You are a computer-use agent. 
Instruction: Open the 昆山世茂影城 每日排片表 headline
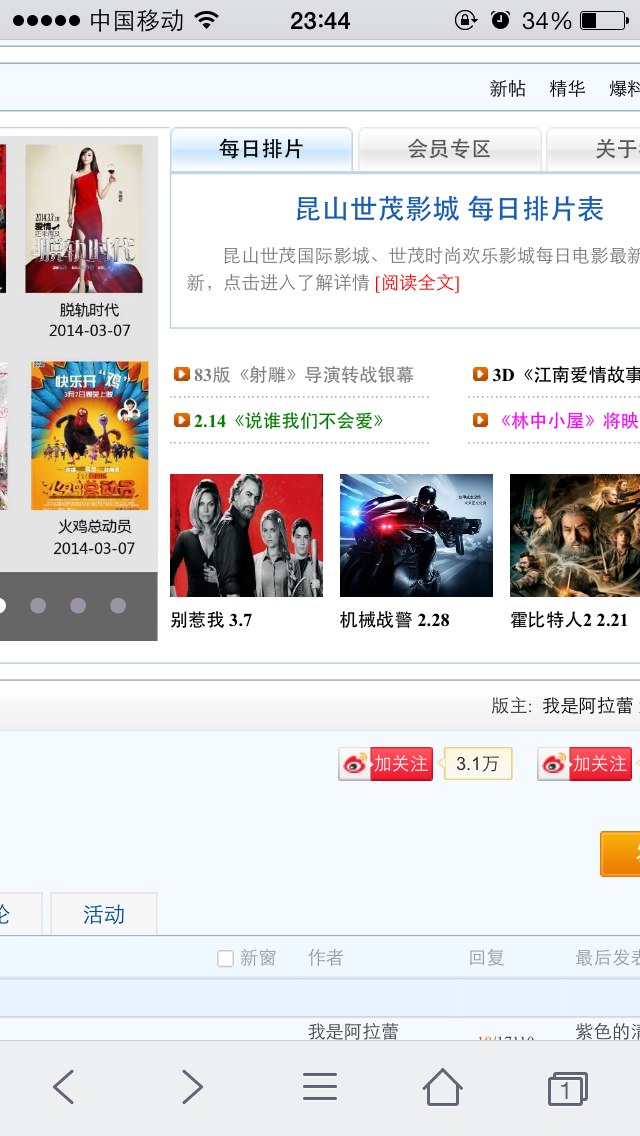pos(449,209)
